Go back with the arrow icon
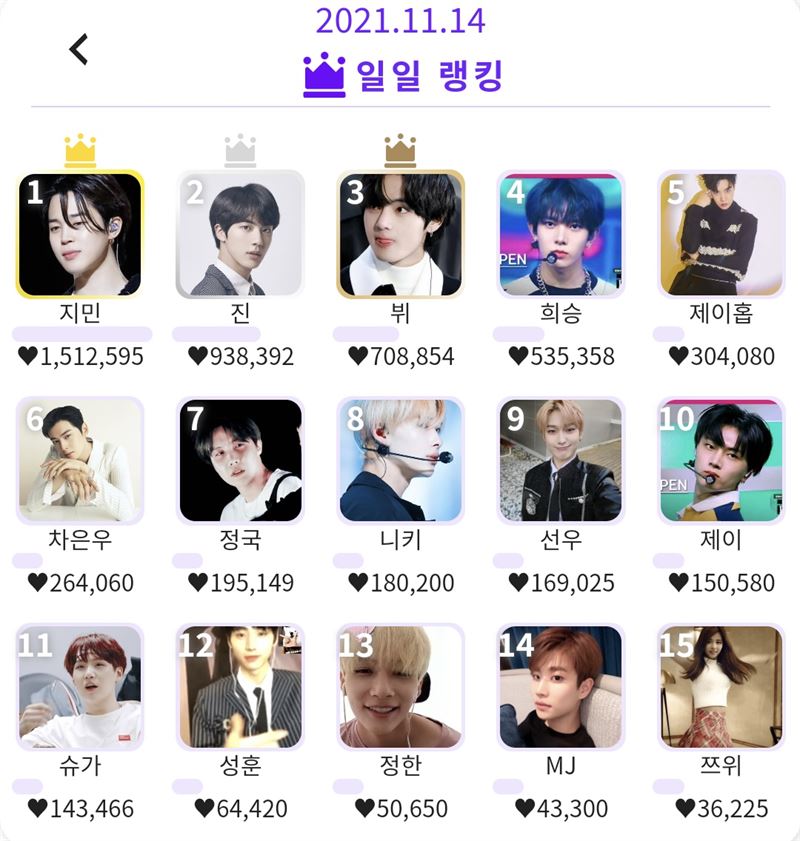The image size is (800, 841). click(x=79, y=49)
